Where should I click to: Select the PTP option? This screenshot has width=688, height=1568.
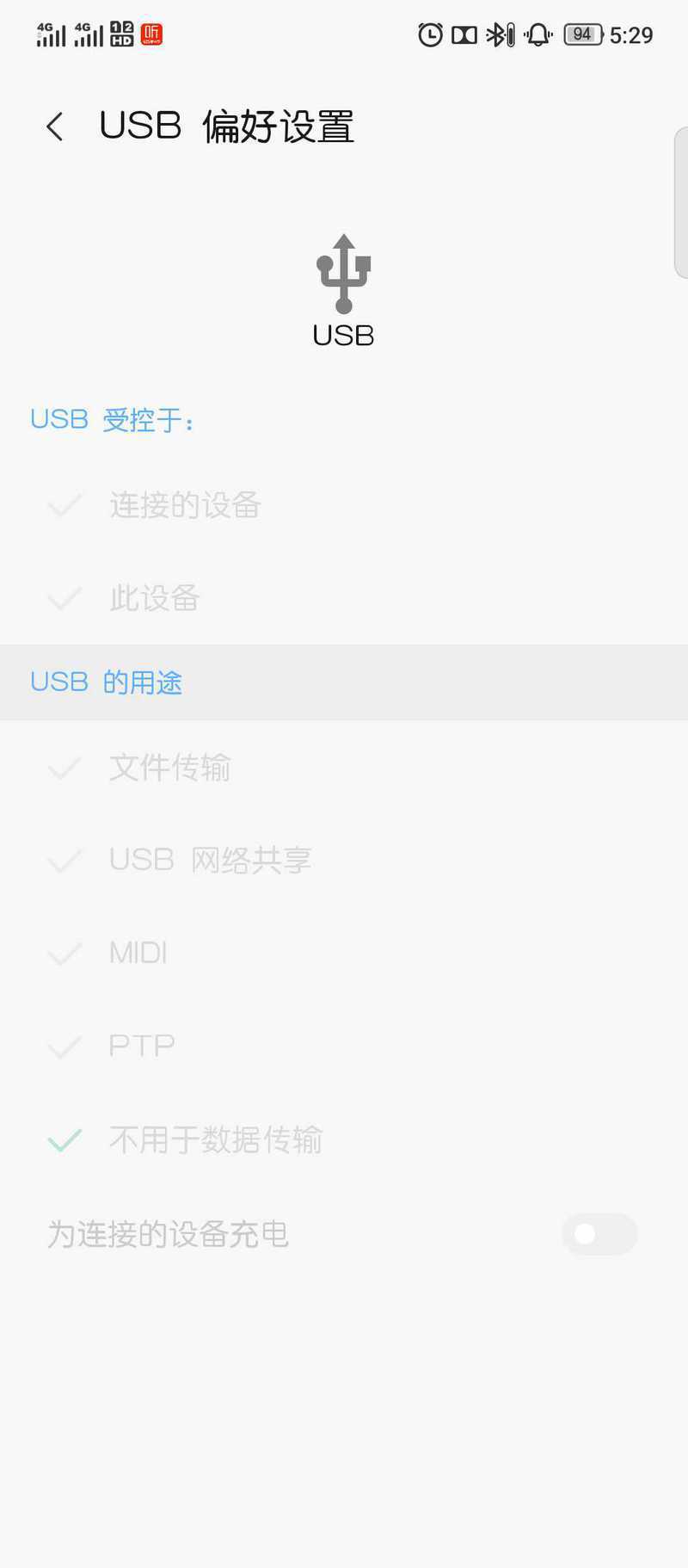click(x=344, y=1046)
